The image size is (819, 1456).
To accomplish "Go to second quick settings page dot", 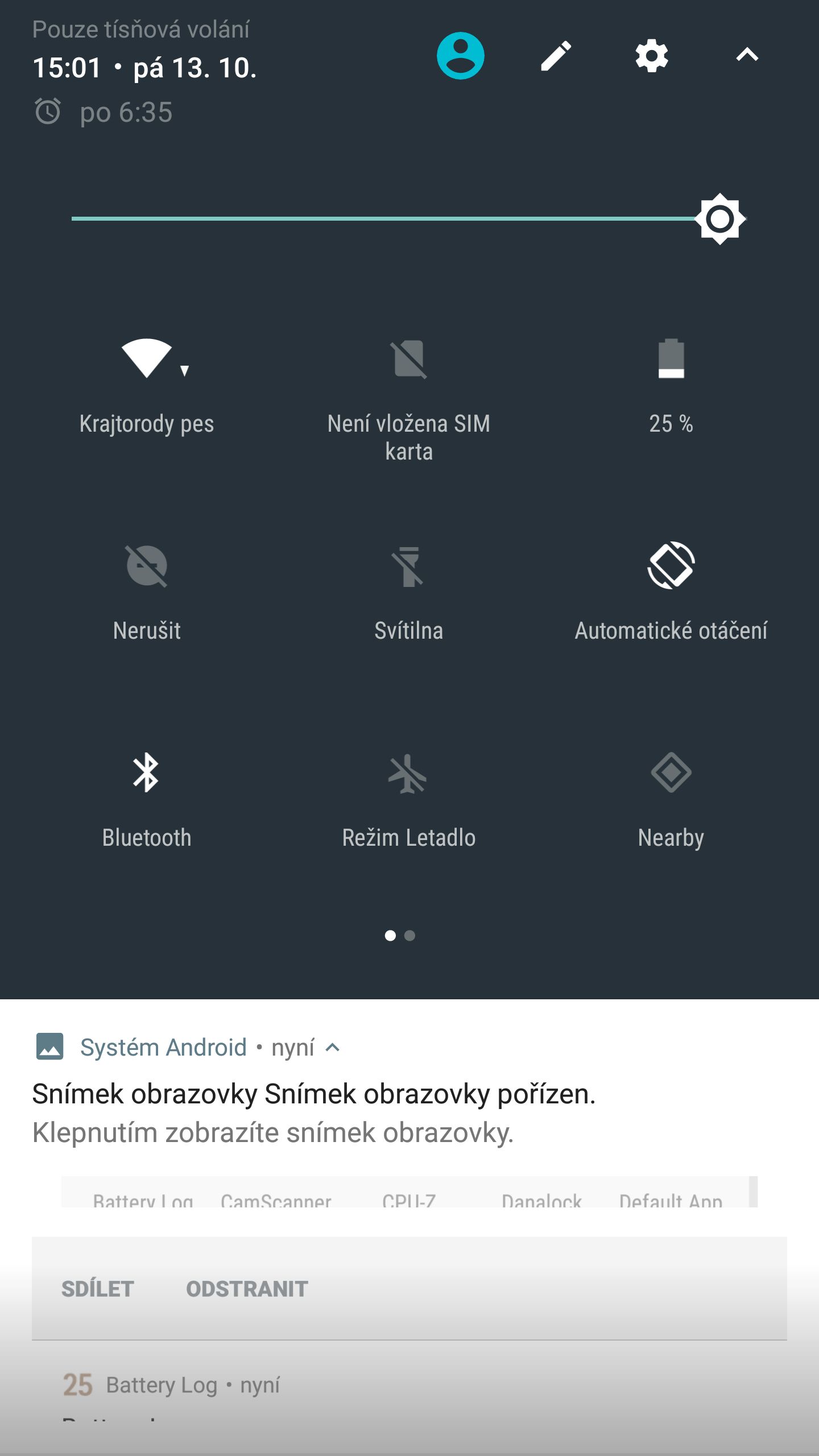I will 409,936.
